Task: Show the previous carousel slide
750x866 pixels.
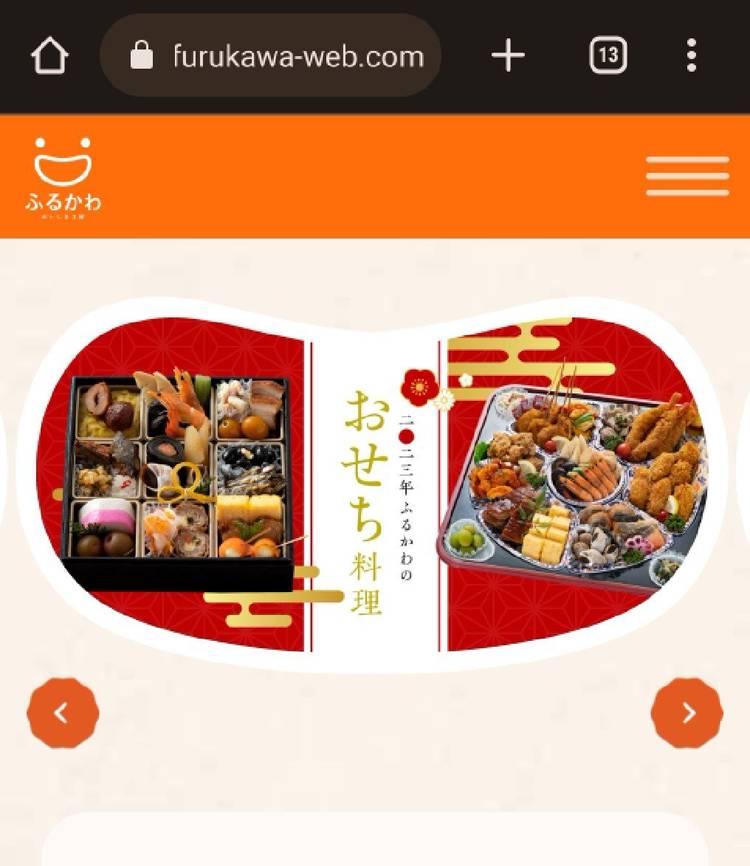Action: [63, 713]
